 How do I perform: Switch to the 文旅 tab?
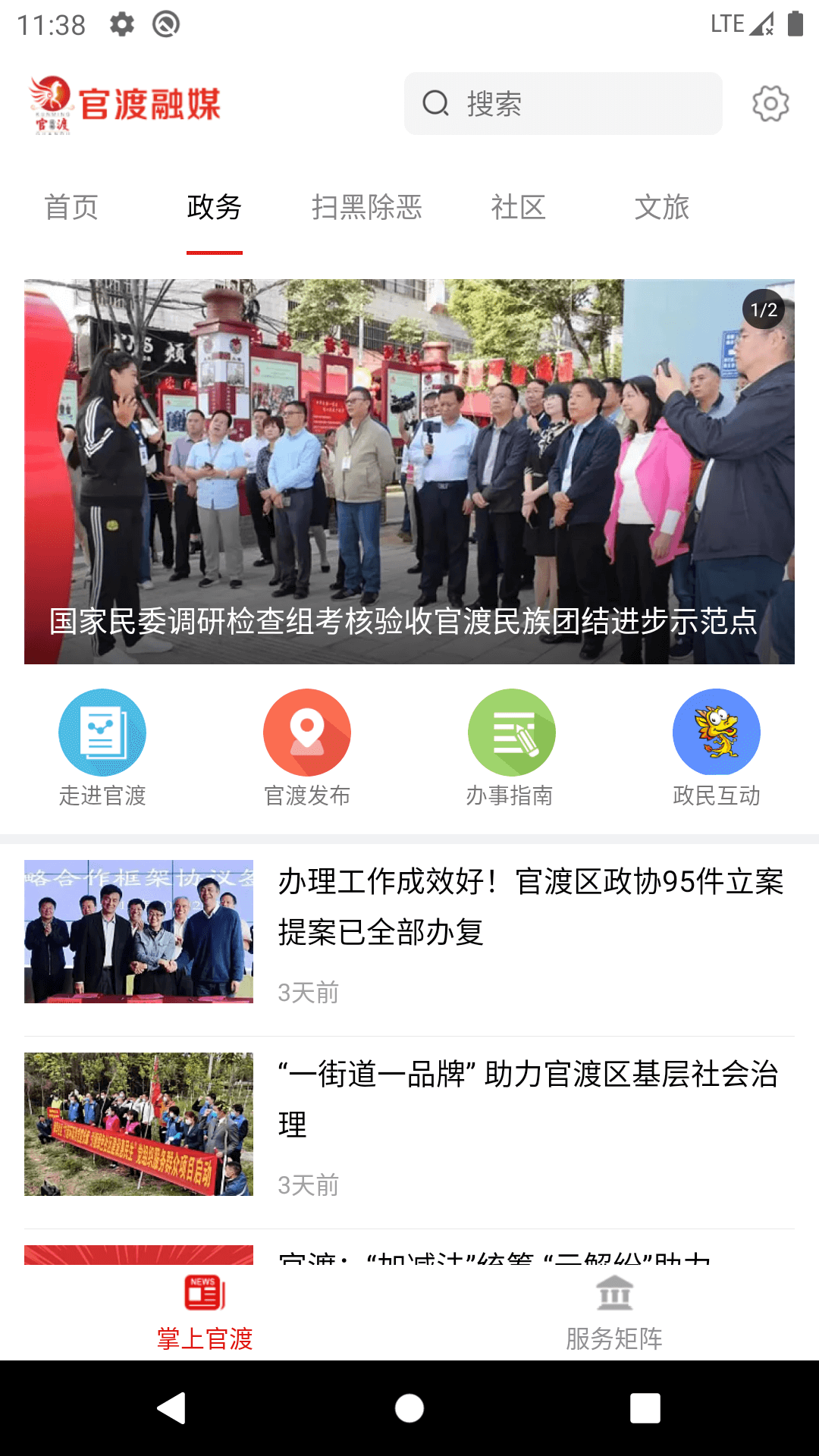pos(664,208)
